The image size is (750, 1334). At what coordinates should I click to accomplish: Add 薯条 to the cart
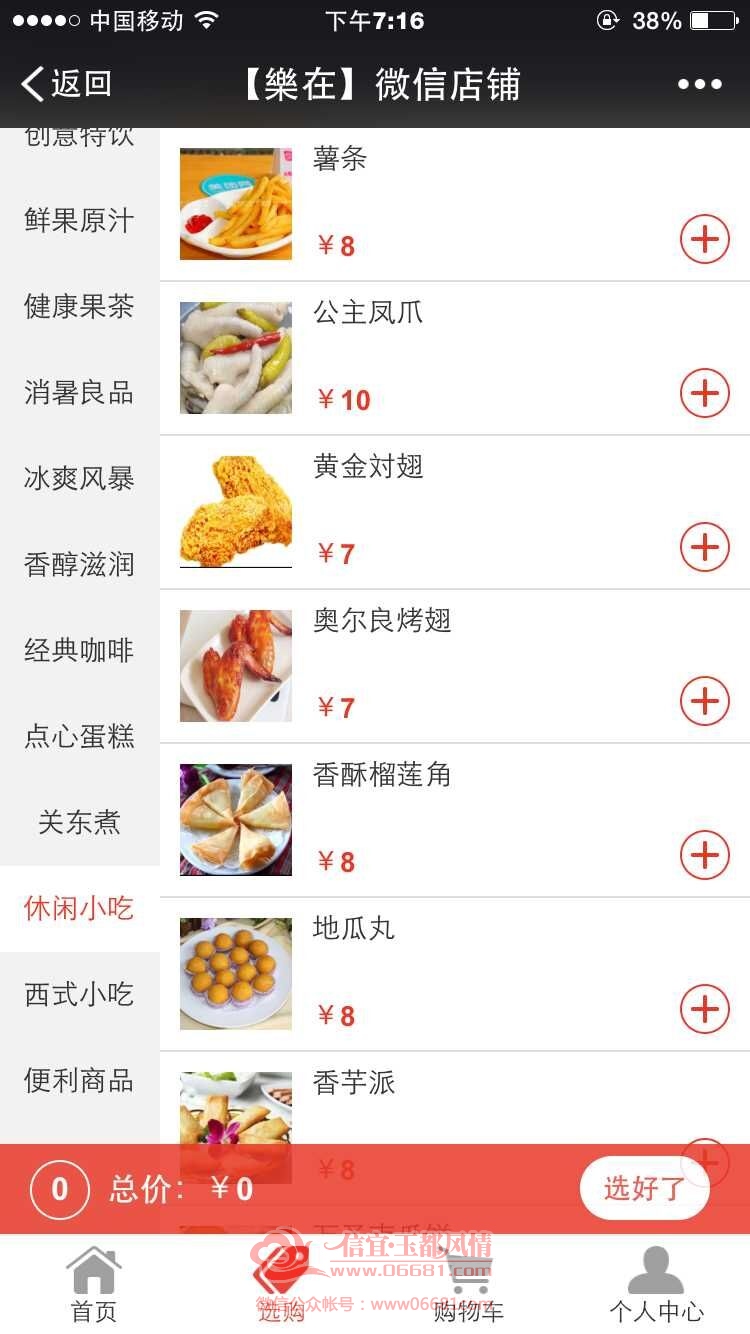pyautogui.click(x=705, y=239)
